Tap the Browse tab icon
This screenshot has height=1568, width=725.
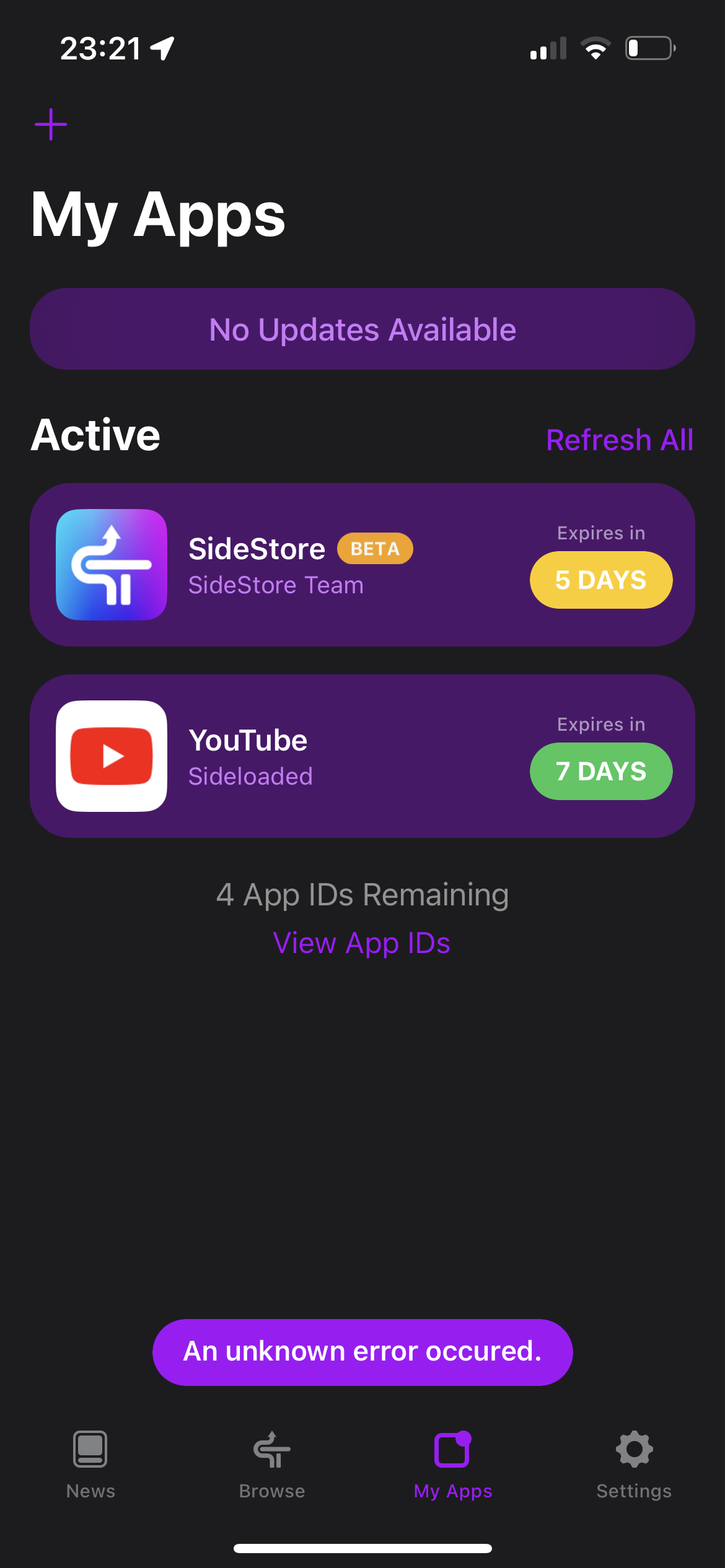(x=271, y=1450)
